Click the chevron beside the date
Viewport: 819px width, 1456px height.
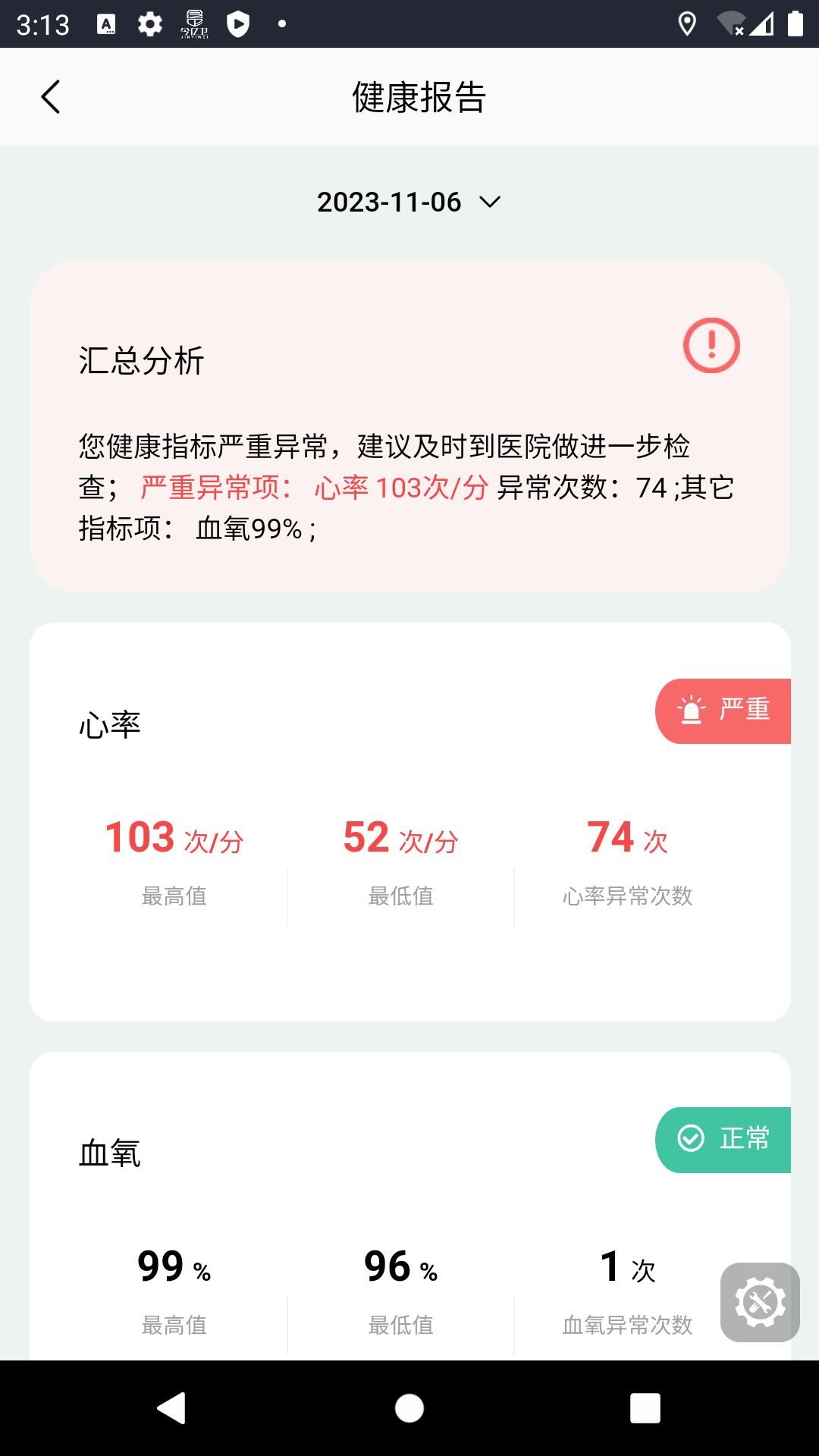(489, 202)
